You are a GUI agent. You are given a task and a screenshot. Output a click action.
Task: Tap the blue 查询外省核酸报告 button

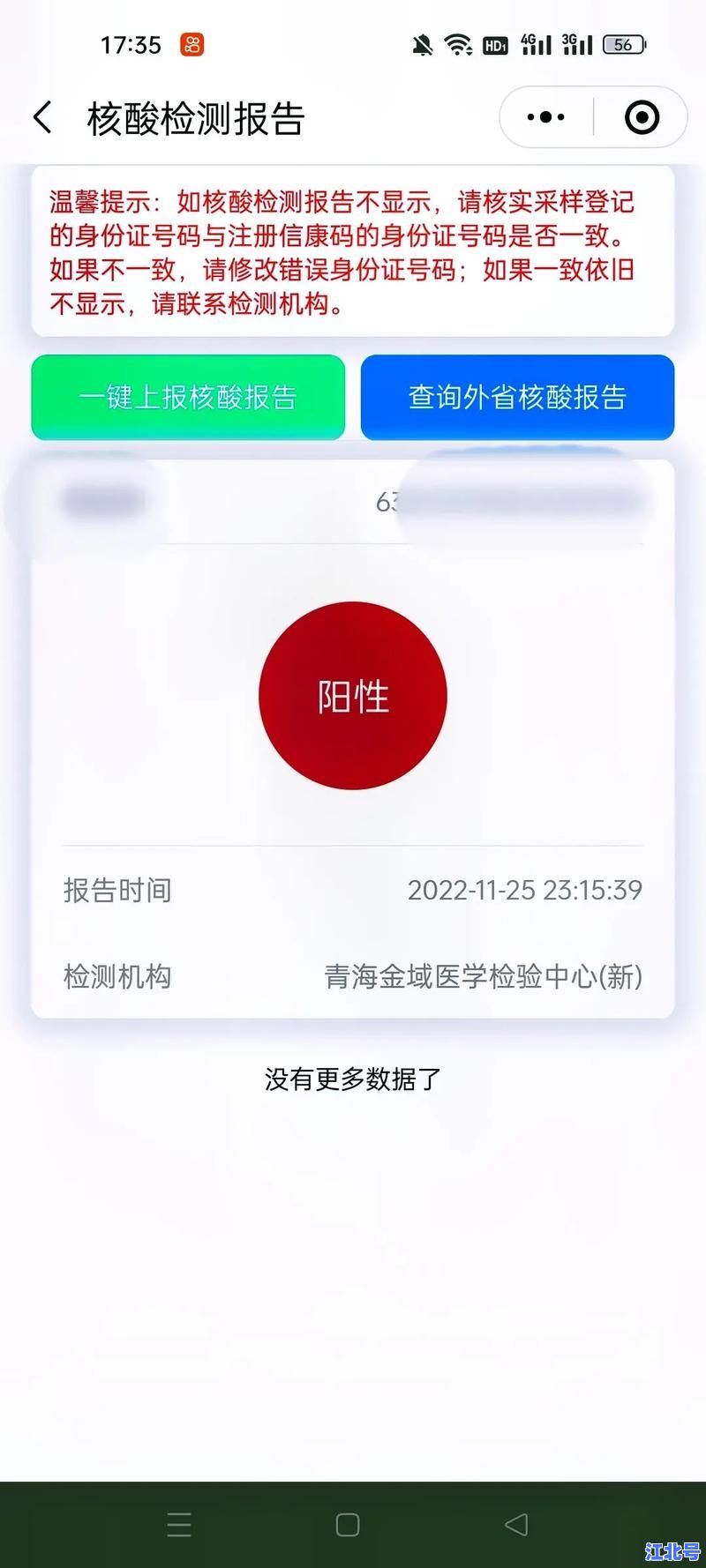517,397
